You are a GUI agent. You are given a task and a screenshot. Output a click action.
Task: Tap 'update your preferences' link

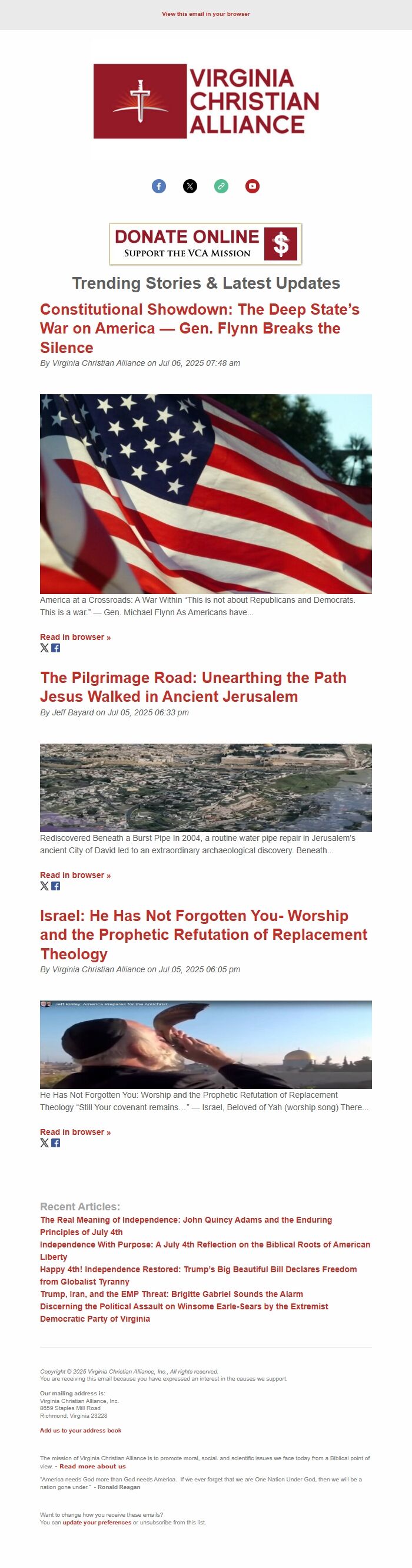click(97, 1523)
